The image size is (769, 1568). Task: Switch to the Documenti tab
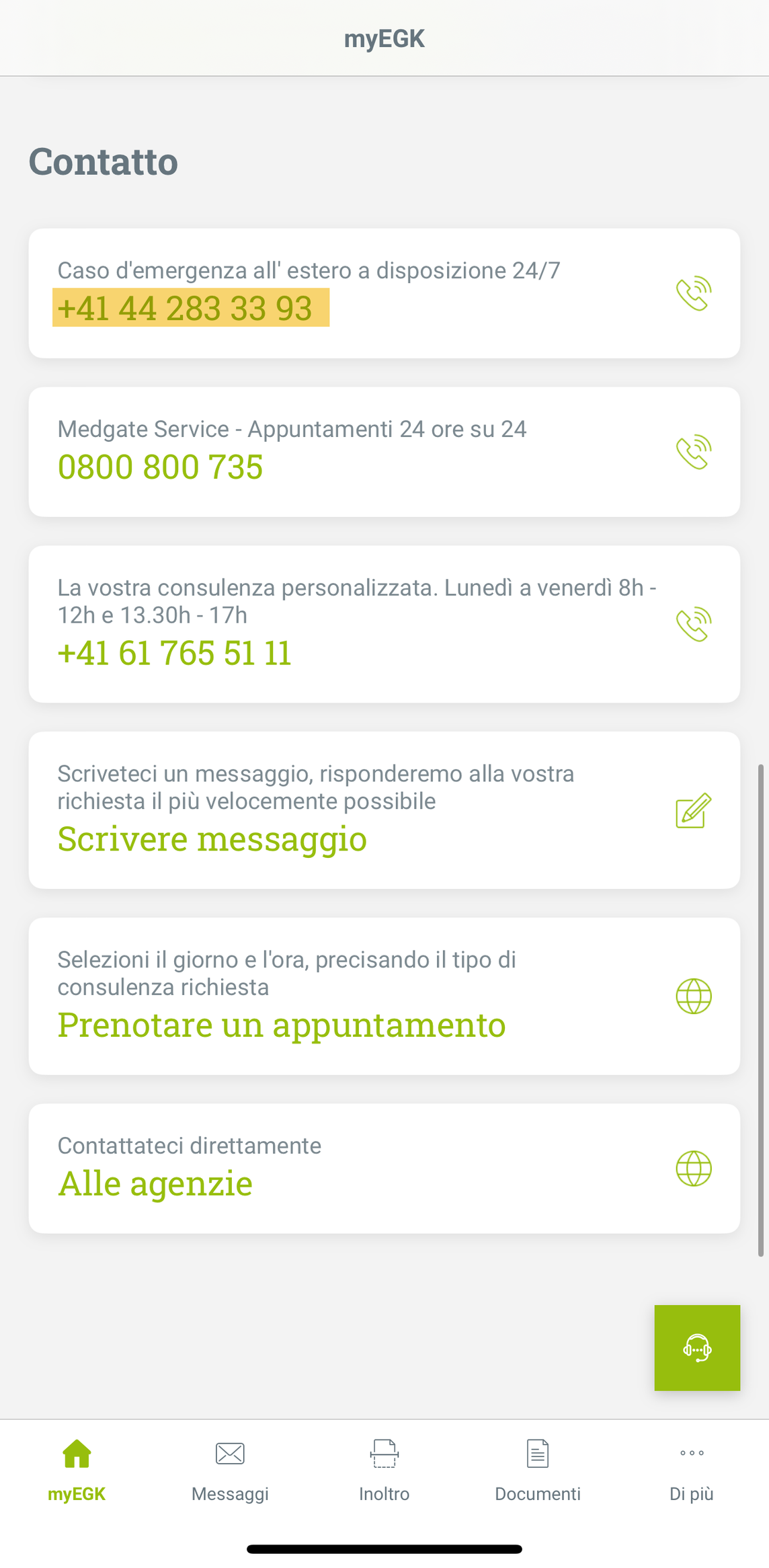click(x=538, y=1471)
